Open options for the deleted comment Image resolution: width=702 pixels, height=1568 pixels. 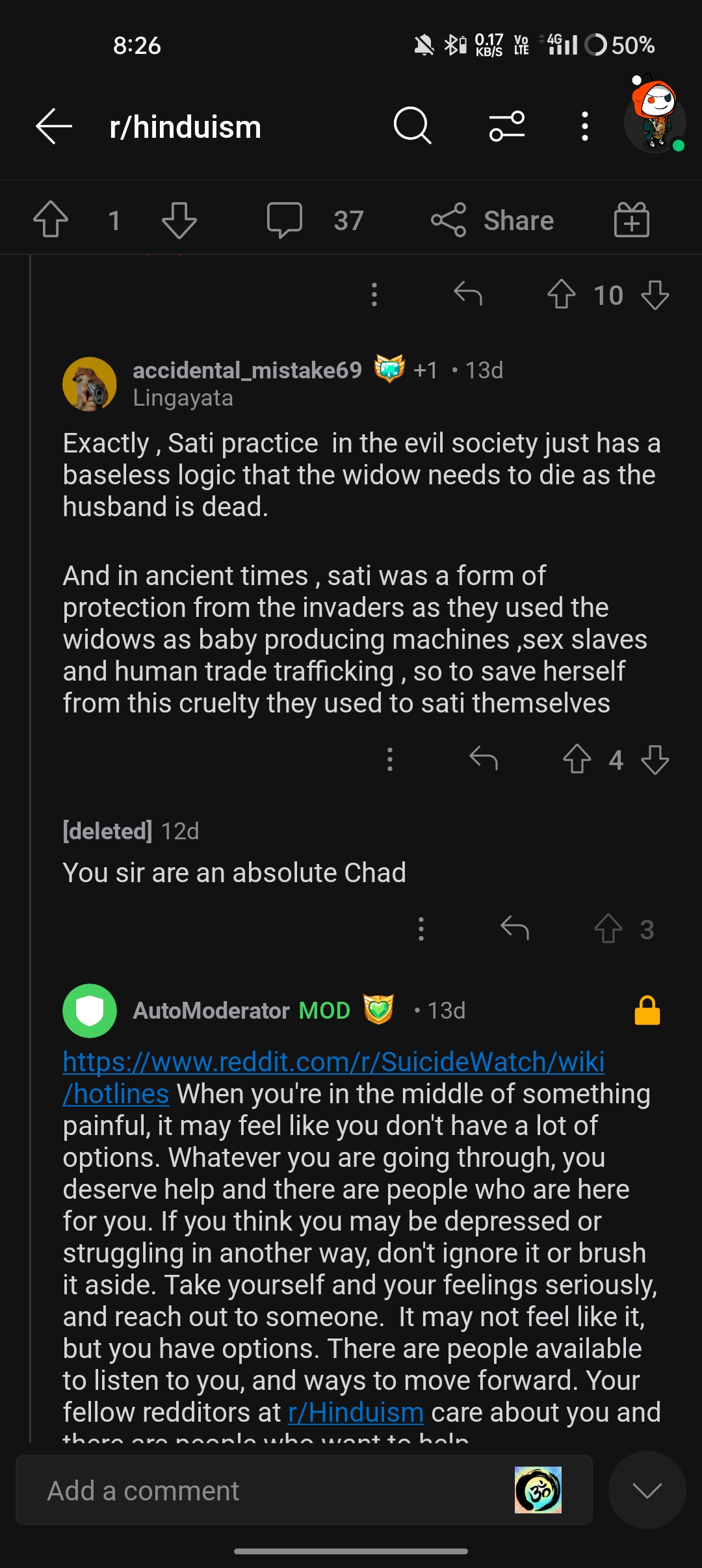pos(421,930)
